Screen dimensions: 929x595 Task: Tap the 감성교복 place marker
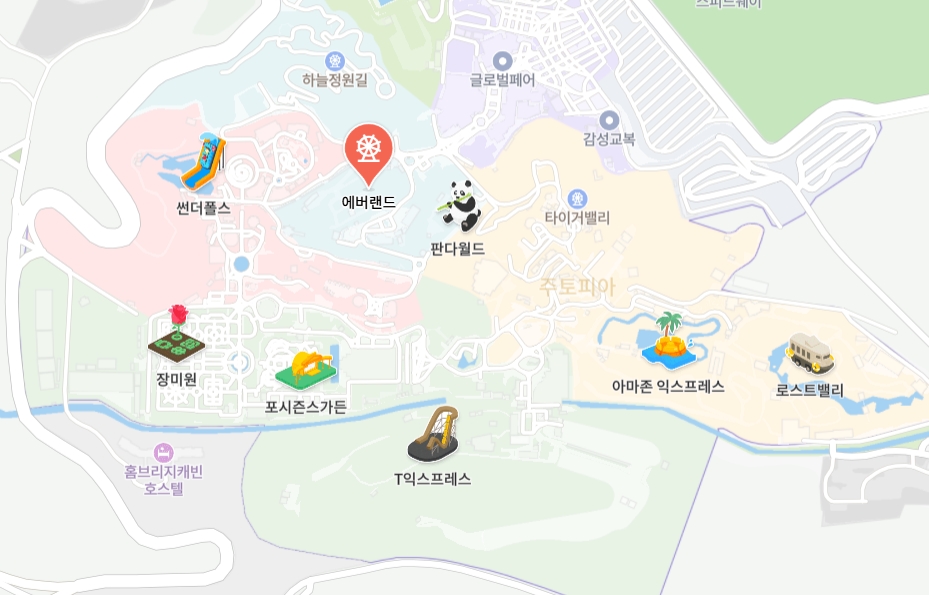609,119
